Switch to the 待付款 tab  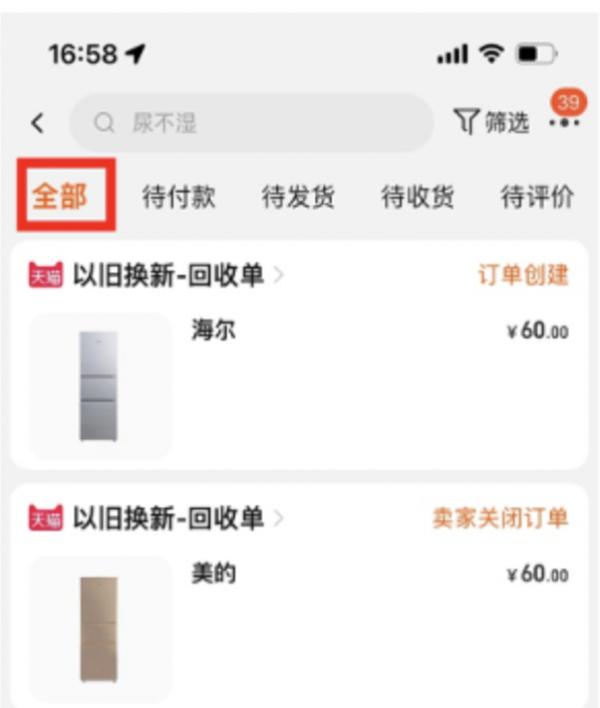click(179, 197)
